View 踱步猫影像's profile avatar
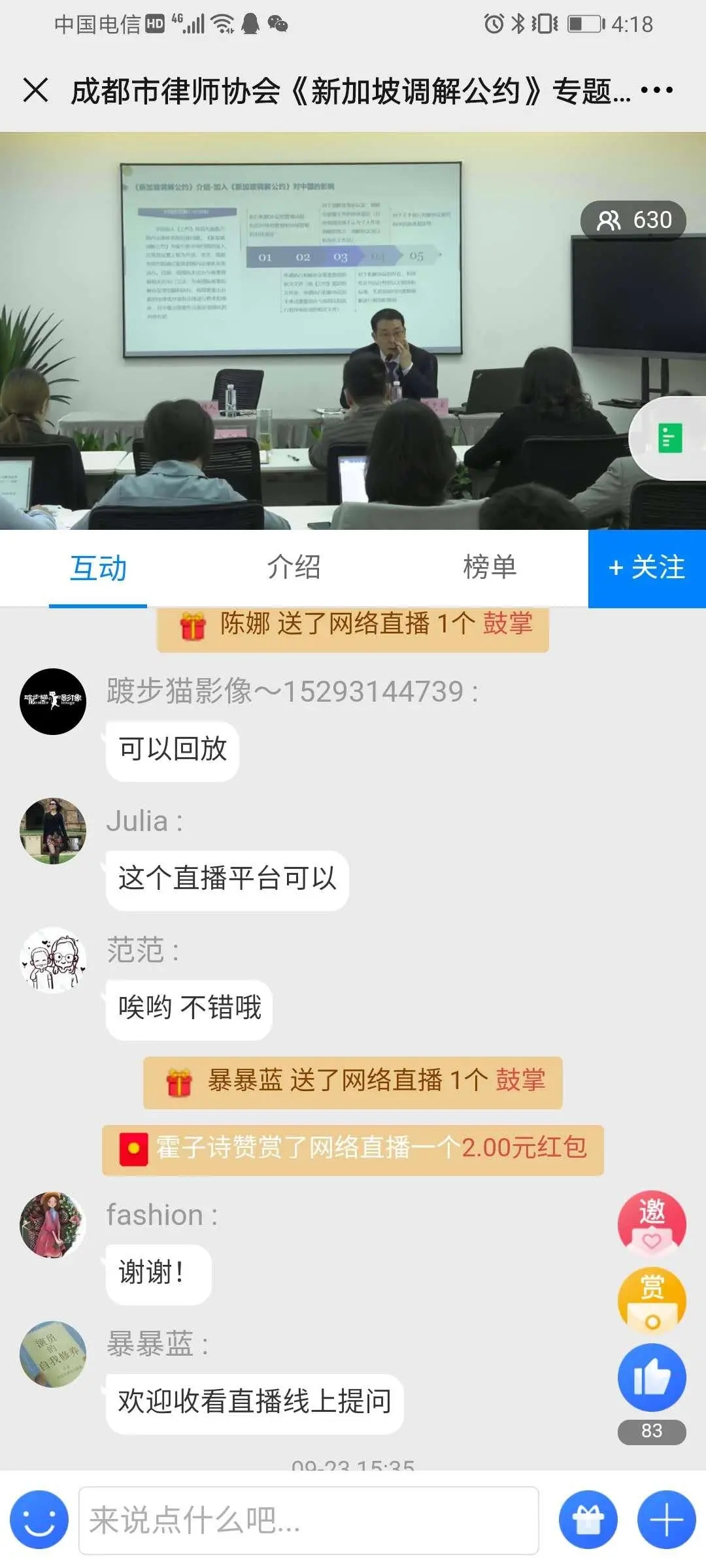This screenshot has height=1568, width=706. tap(53, 701)
